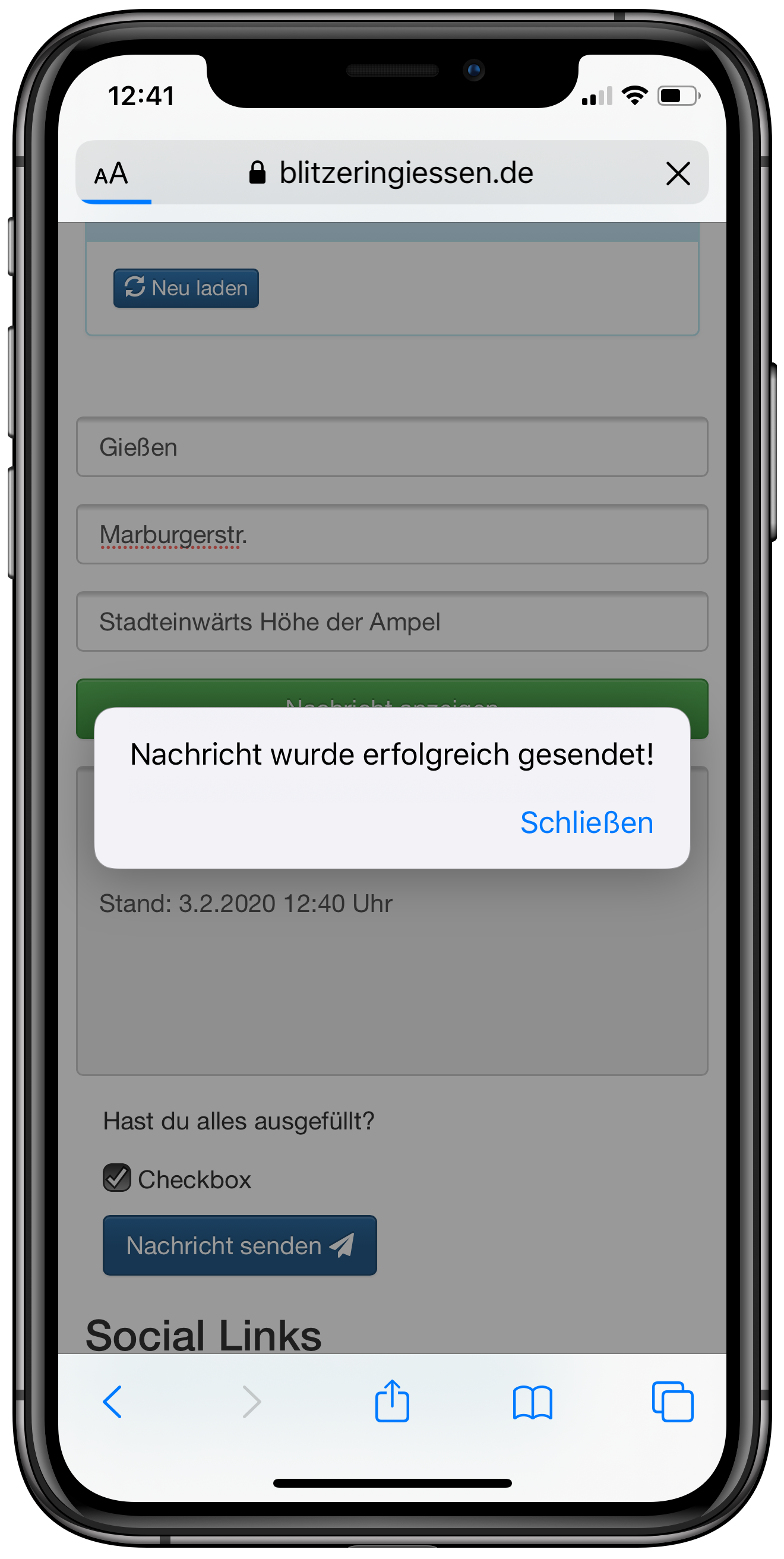Tap the Neu laden button

(186, 288)
